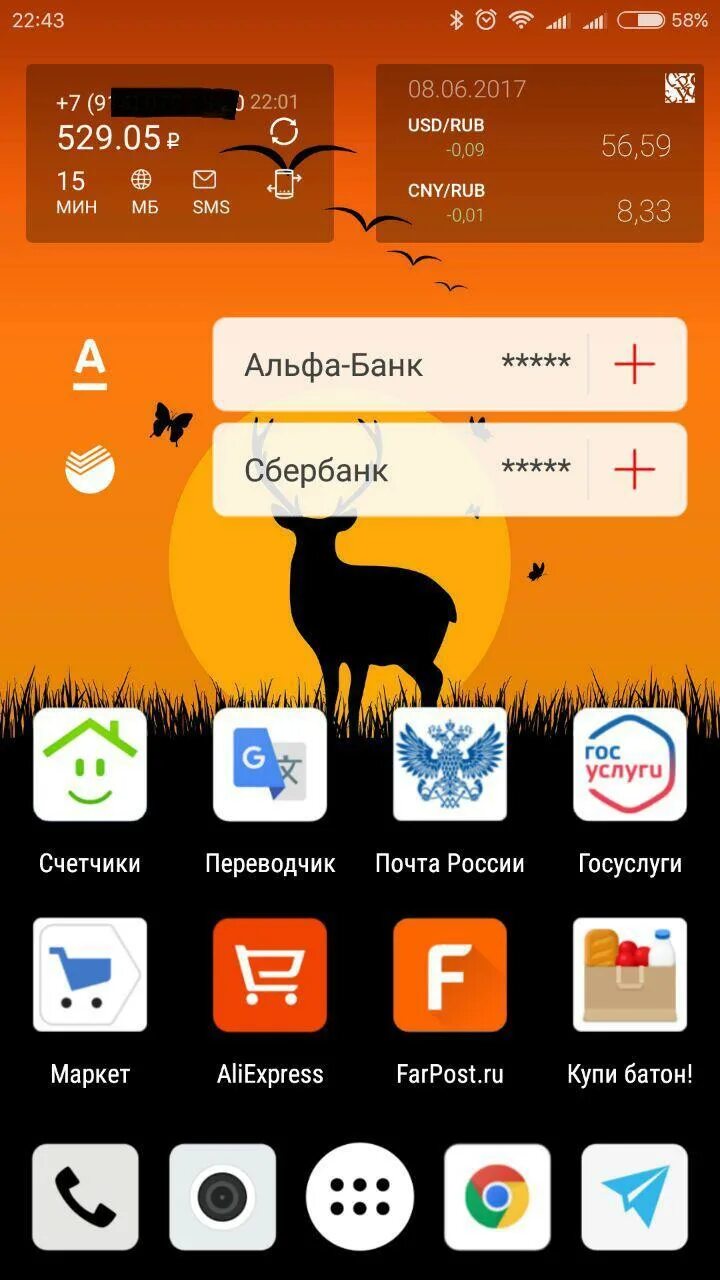Launch the Счетчики app
Viewport: 720px width, 1280px height.
[x=90, y=765]
